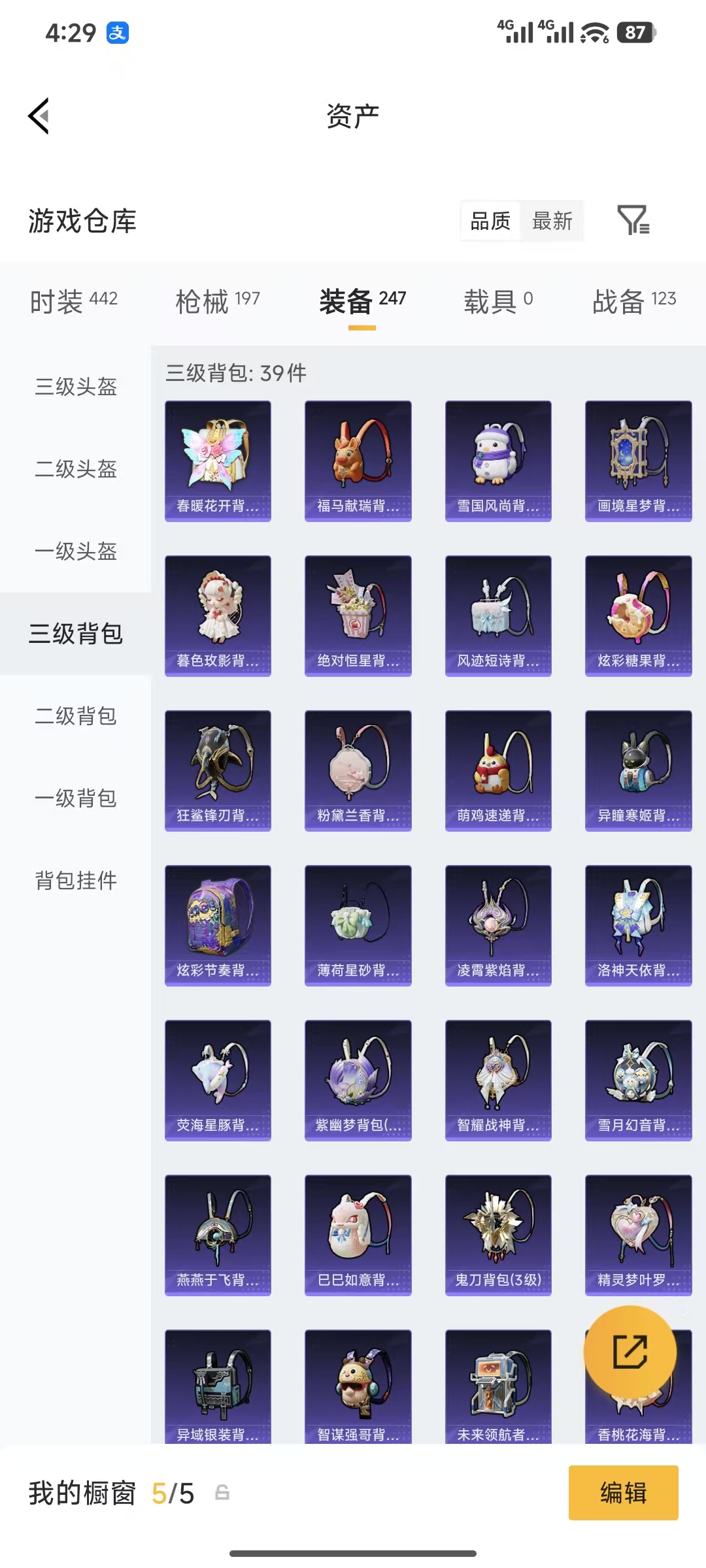706x1568 pixels.
Task: Switch sorting to 最新
Action: (x=551, y=221)
